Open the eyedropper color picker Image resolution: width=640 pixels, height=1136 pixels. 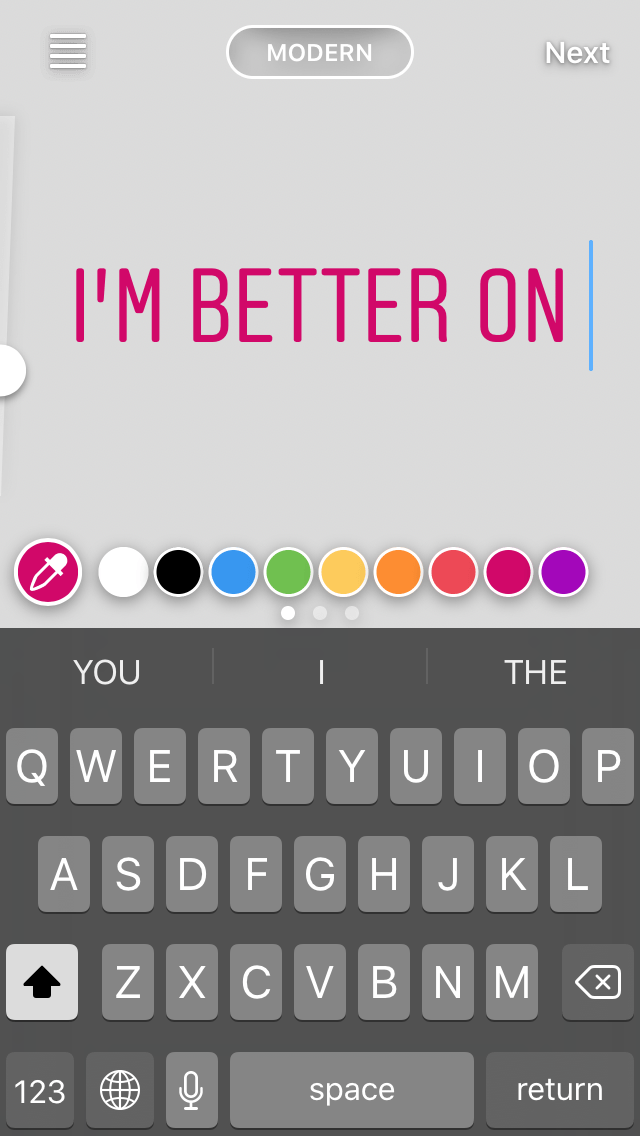[47, 573]
